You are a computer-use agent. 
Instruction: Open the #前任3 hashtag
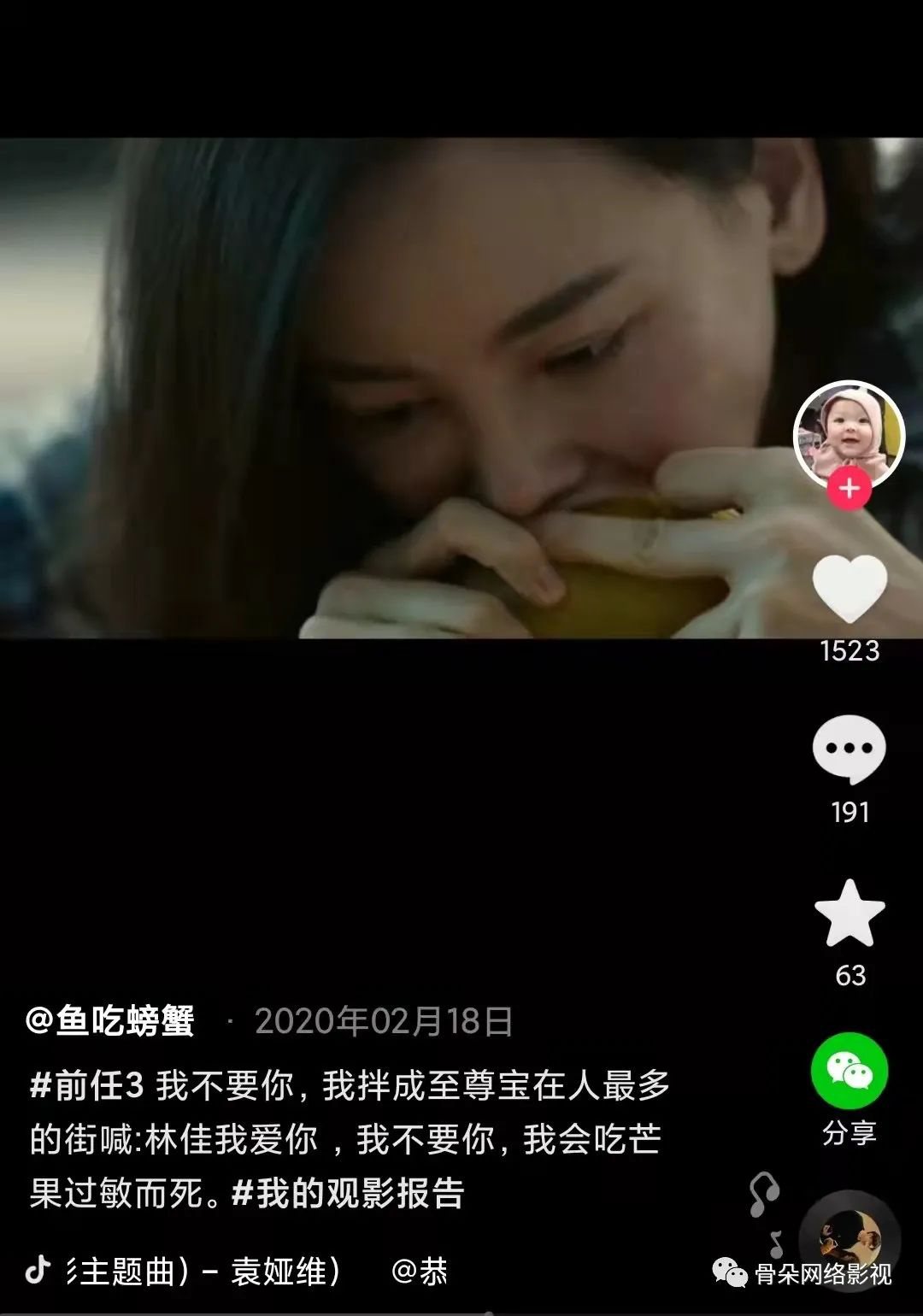click(x=87, y=1086)
